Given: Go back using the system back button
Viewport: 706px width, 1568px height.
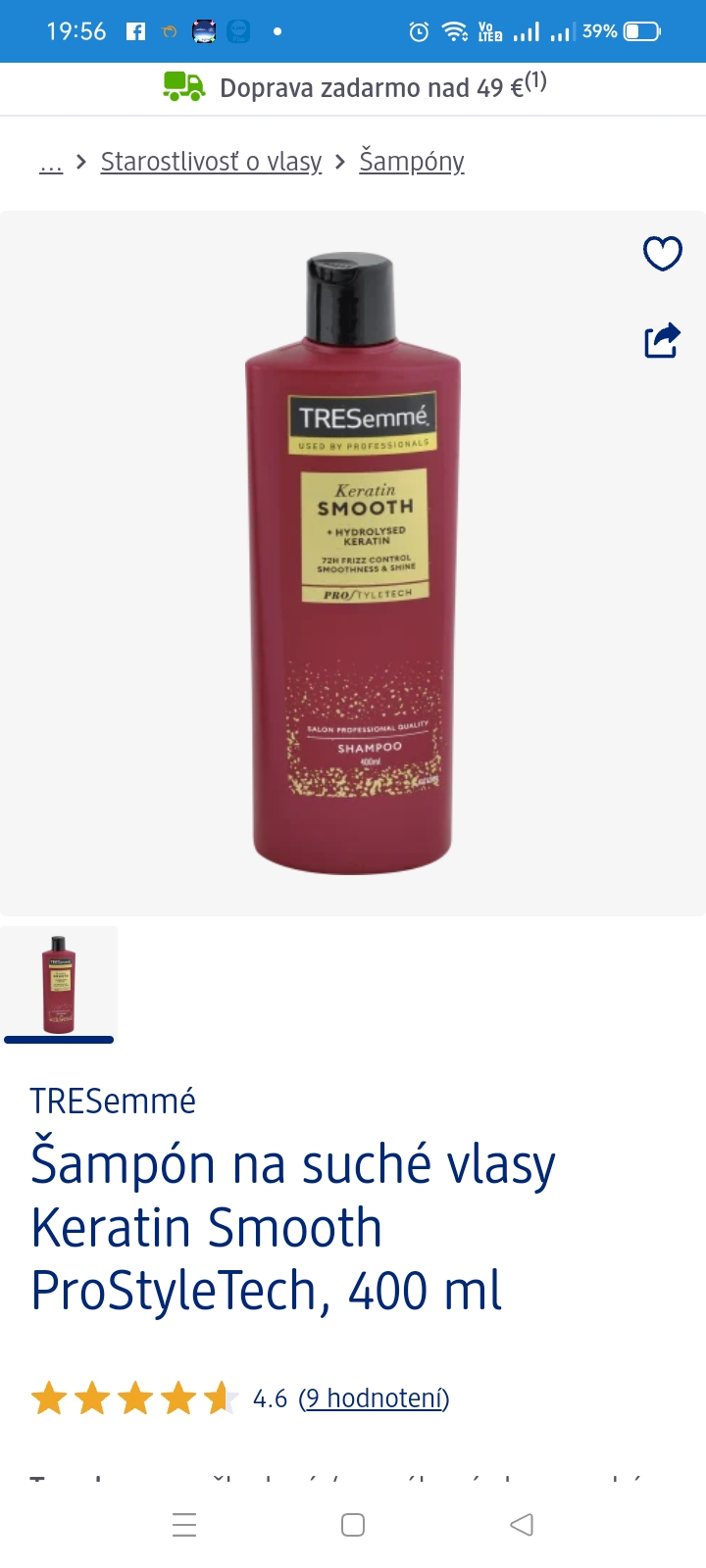Looking at the screenshot, I should click(522, 1525).
